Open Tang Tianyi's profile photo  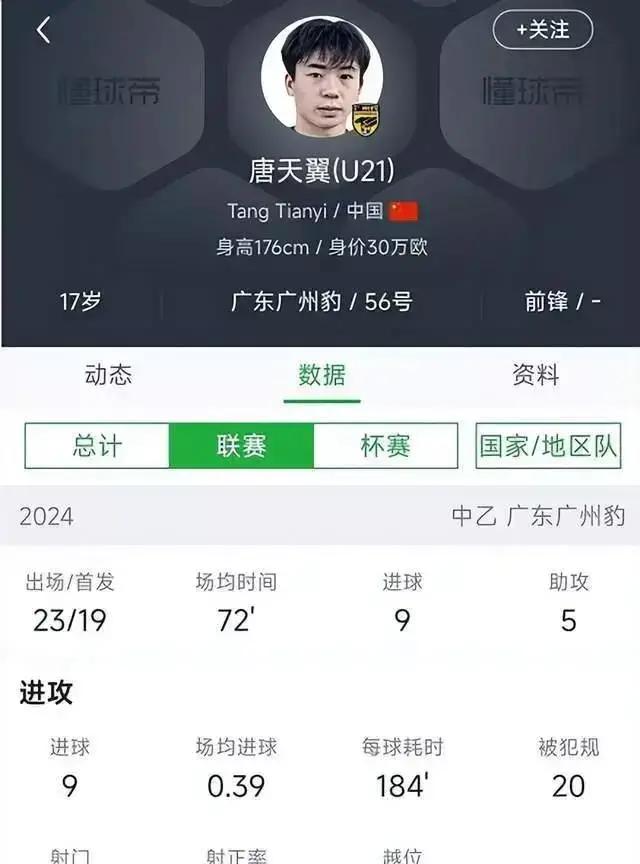tap(321, 76)
